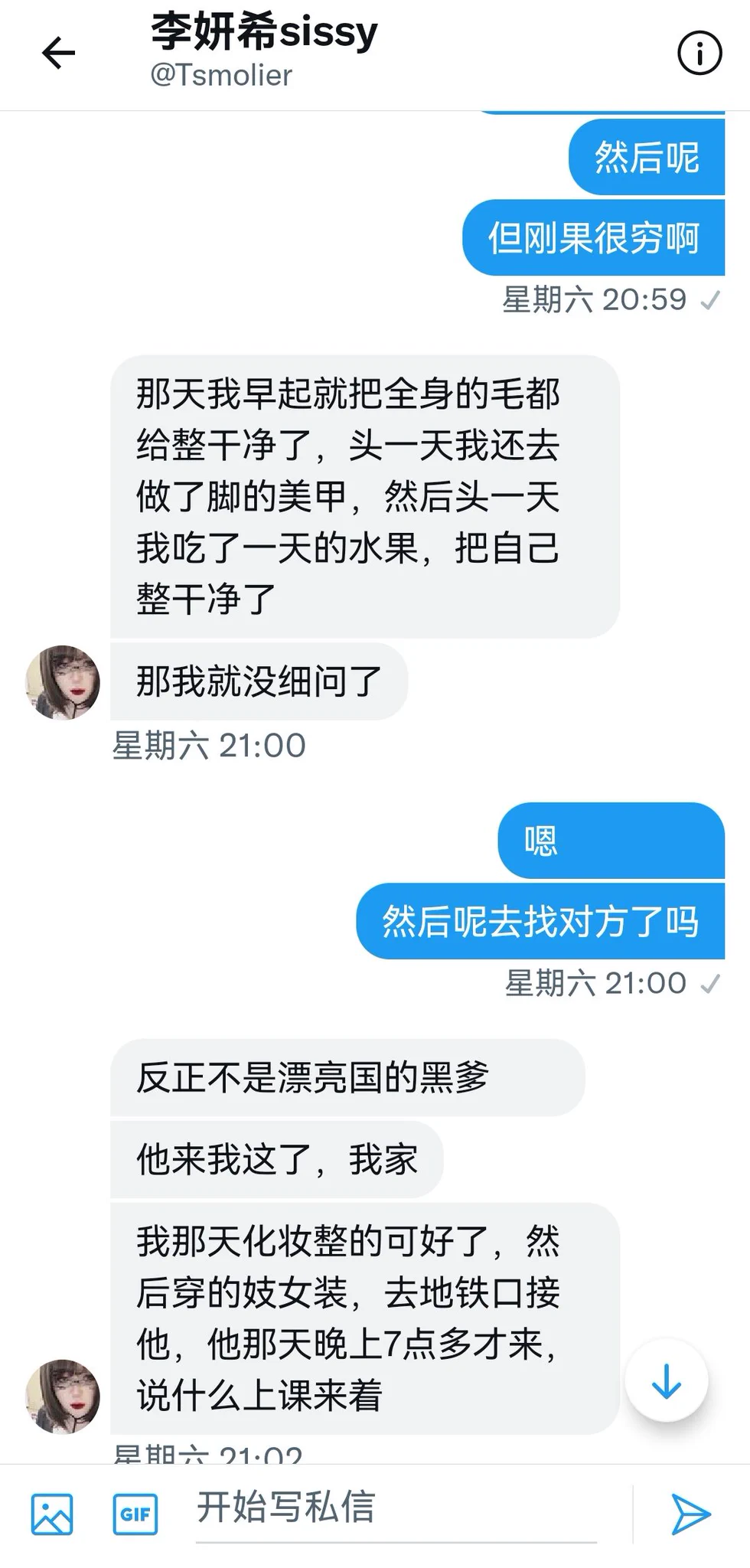Image resolution: width=750 pixels, height=1568 pixels.
Task: Open the GIF picker
Action: [135, 1514]
